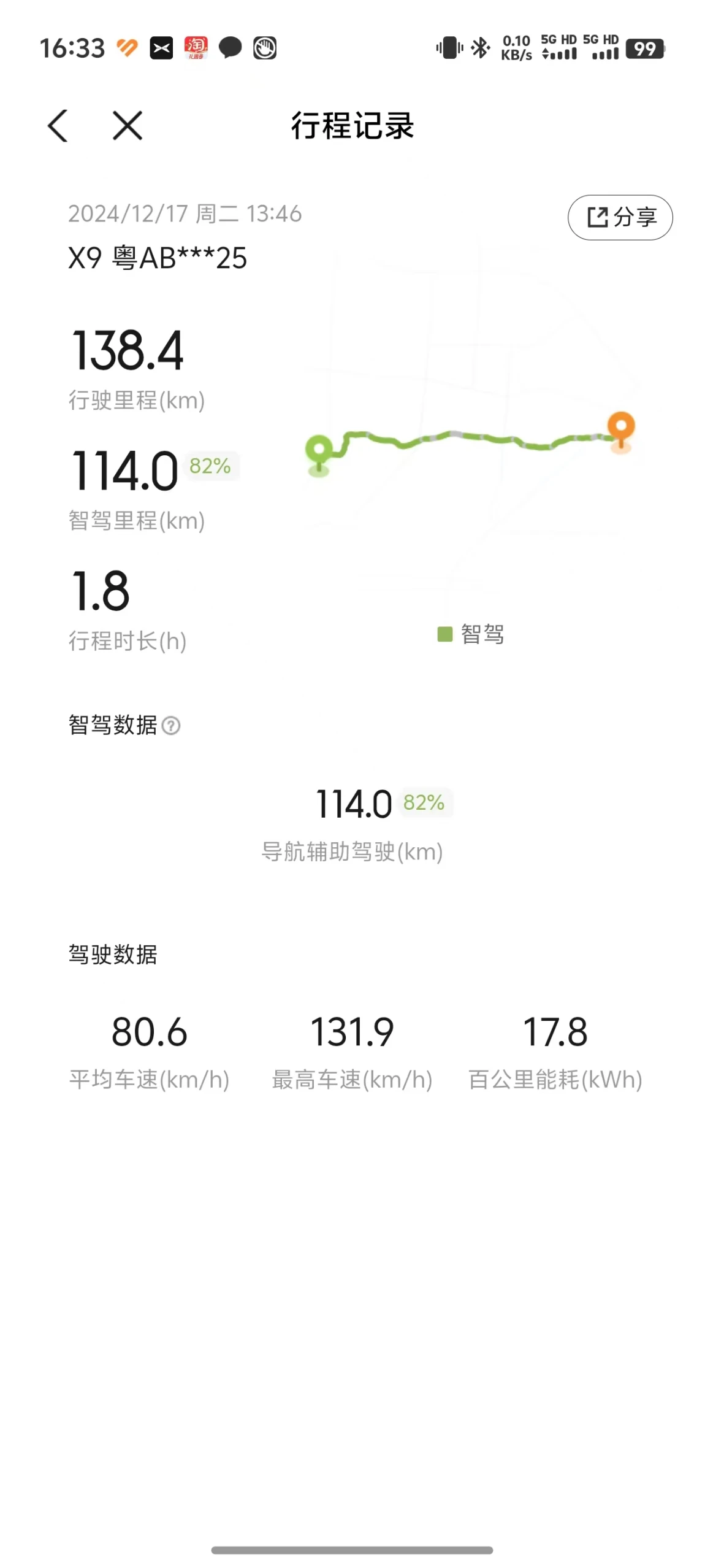Viewport: 705px width, 1568px height.
Task: Open the help icon beside 智驾数据
Action: (x=171, y=726)
